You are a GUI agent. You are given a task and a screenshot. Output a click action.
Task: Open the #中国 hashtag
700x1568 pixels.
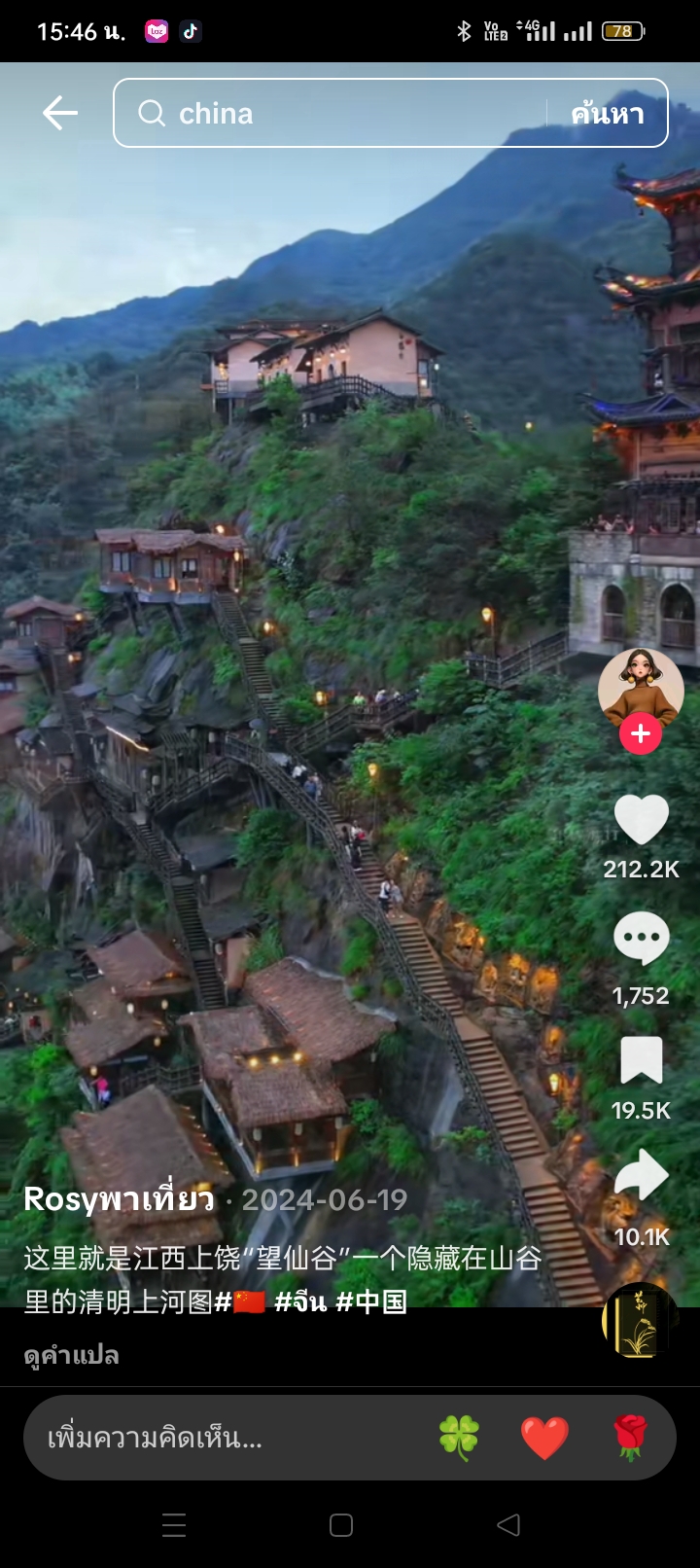(371, 1301)
